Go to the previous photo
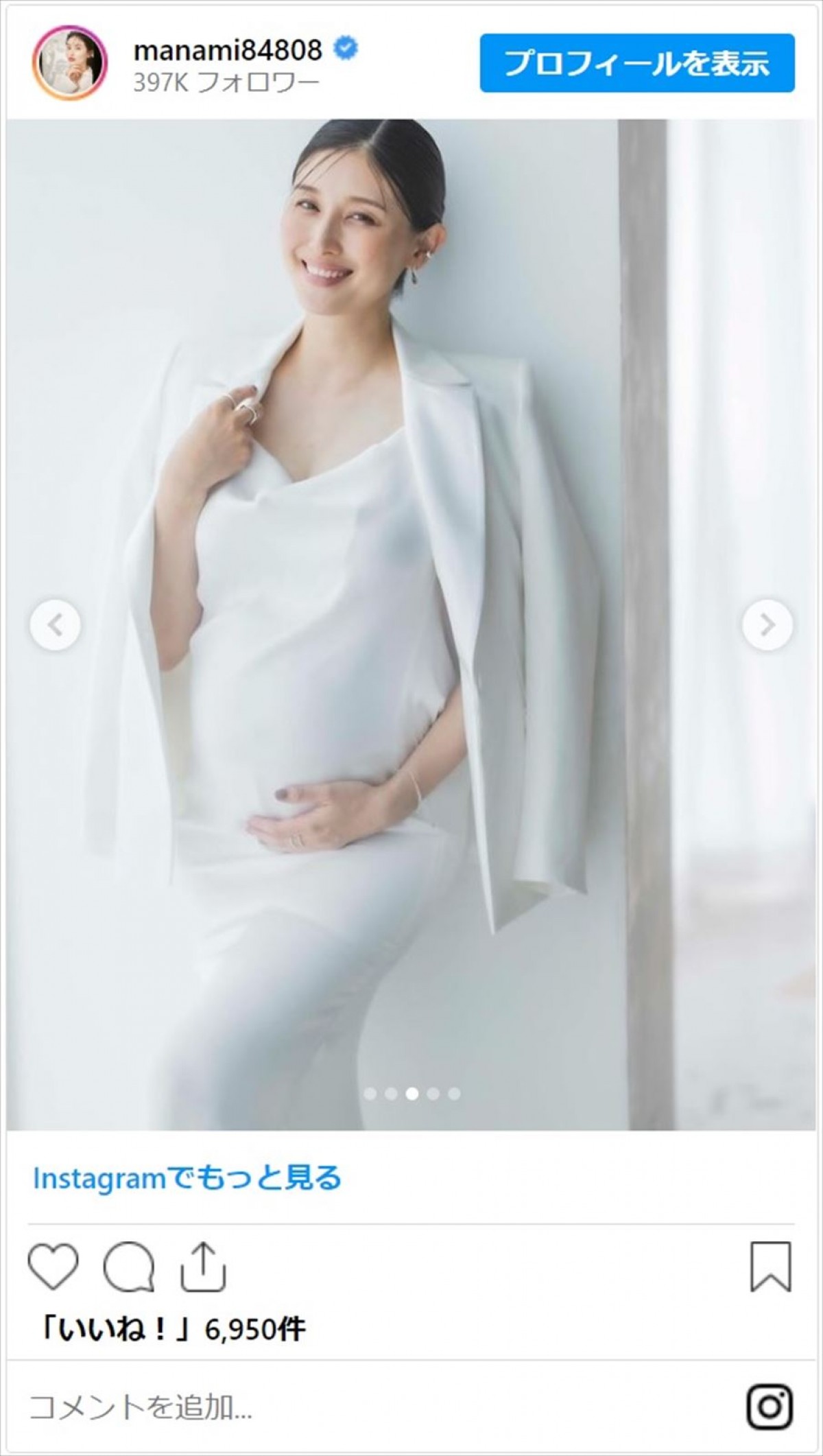The height and width of the screenshot is (1456, 823). (55, 624)
